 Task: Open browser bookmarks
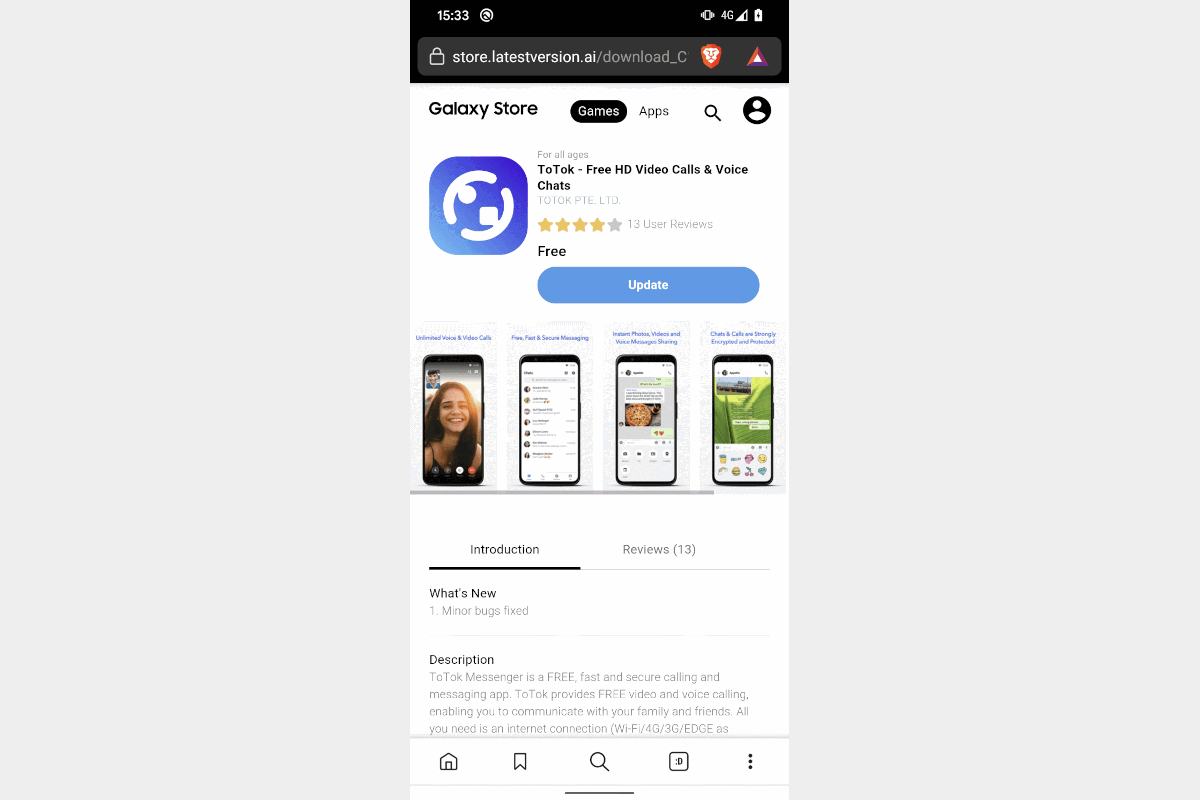pos(520,762)
